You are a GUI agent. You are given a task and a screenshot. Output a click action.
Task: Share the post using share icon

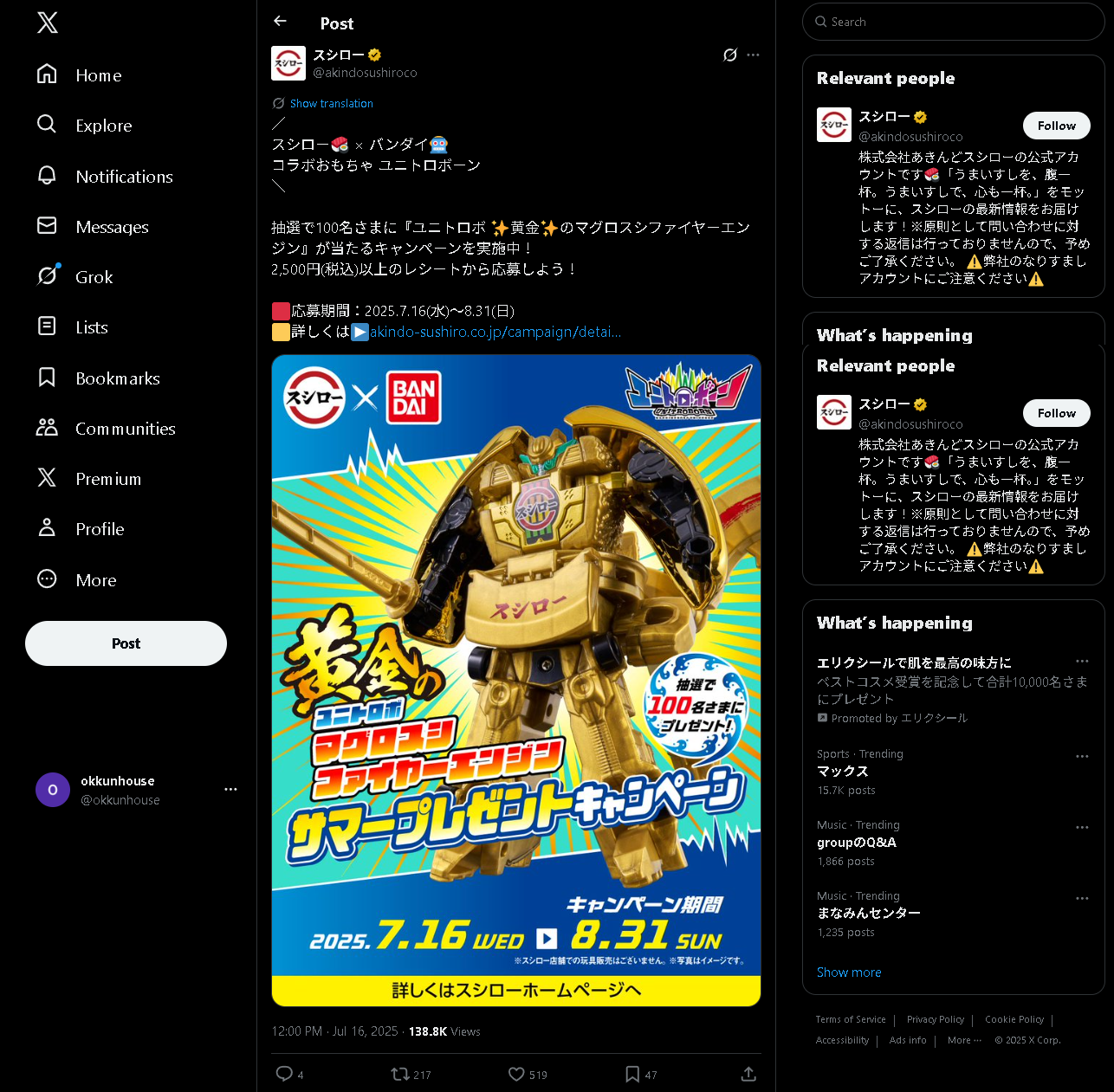[748, 1074]
